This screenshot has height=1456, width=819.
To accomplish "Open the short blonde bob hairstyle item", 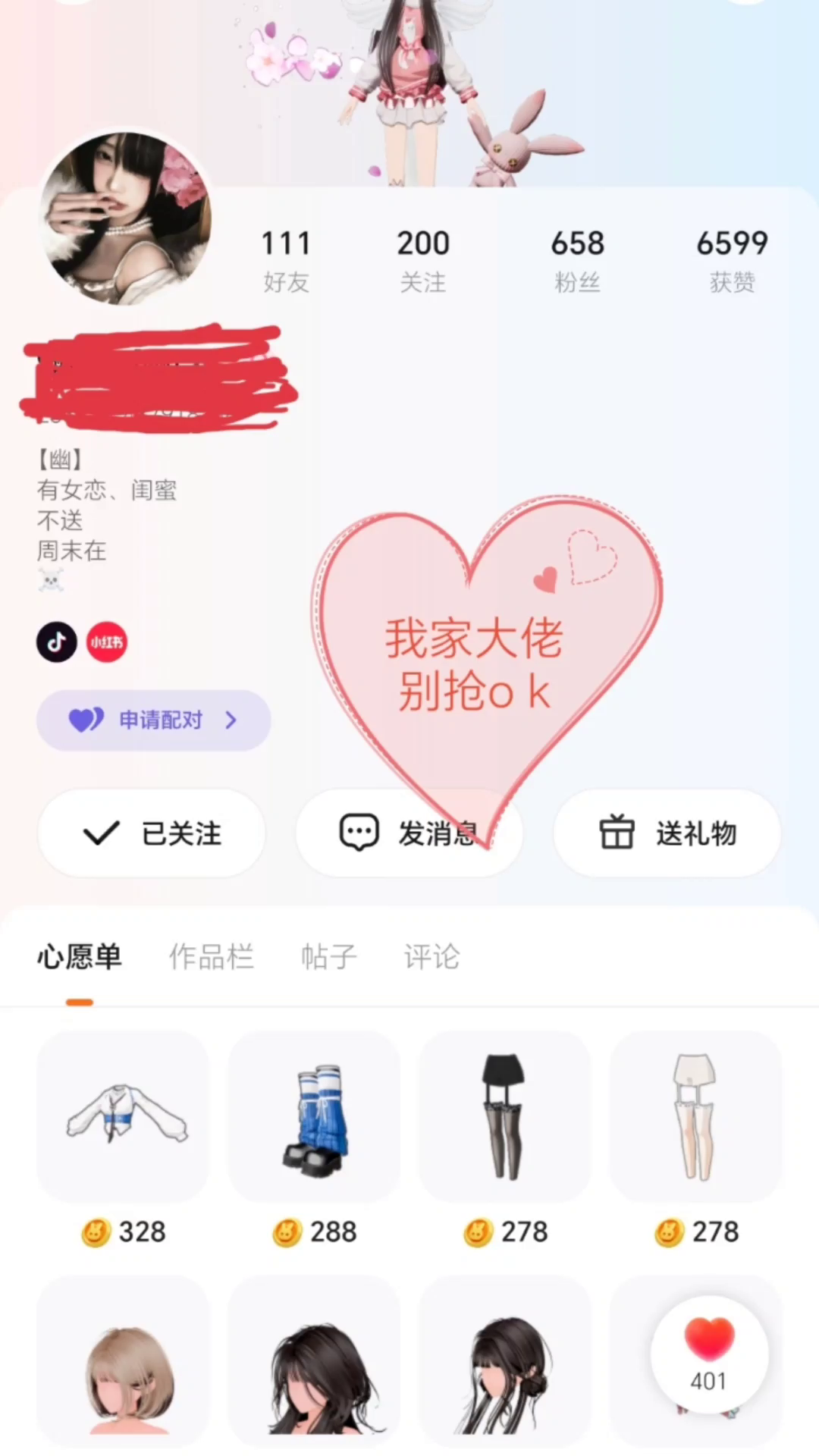I will tap(124, 1365).
